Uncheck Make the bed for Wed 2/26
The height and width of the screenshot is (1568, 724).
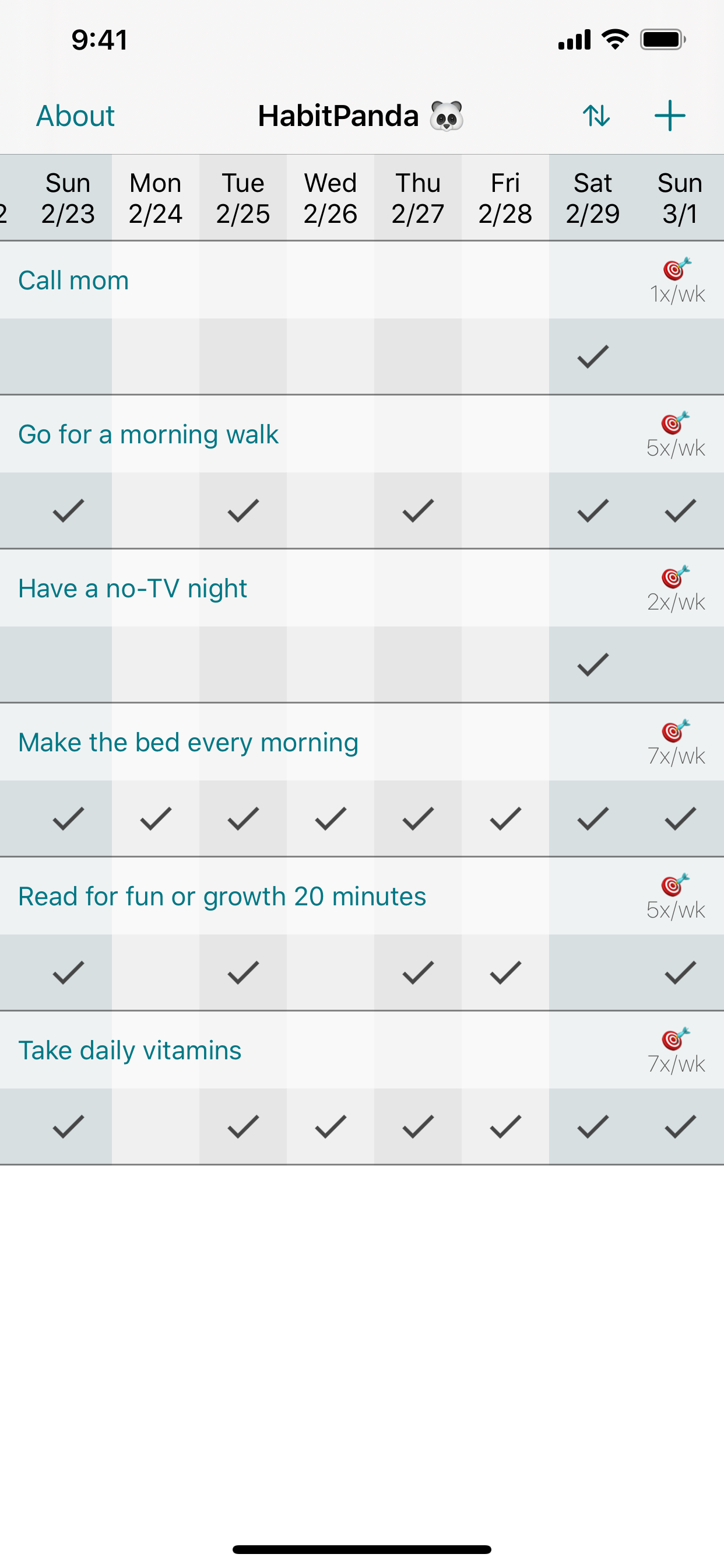tap(331, 818)
